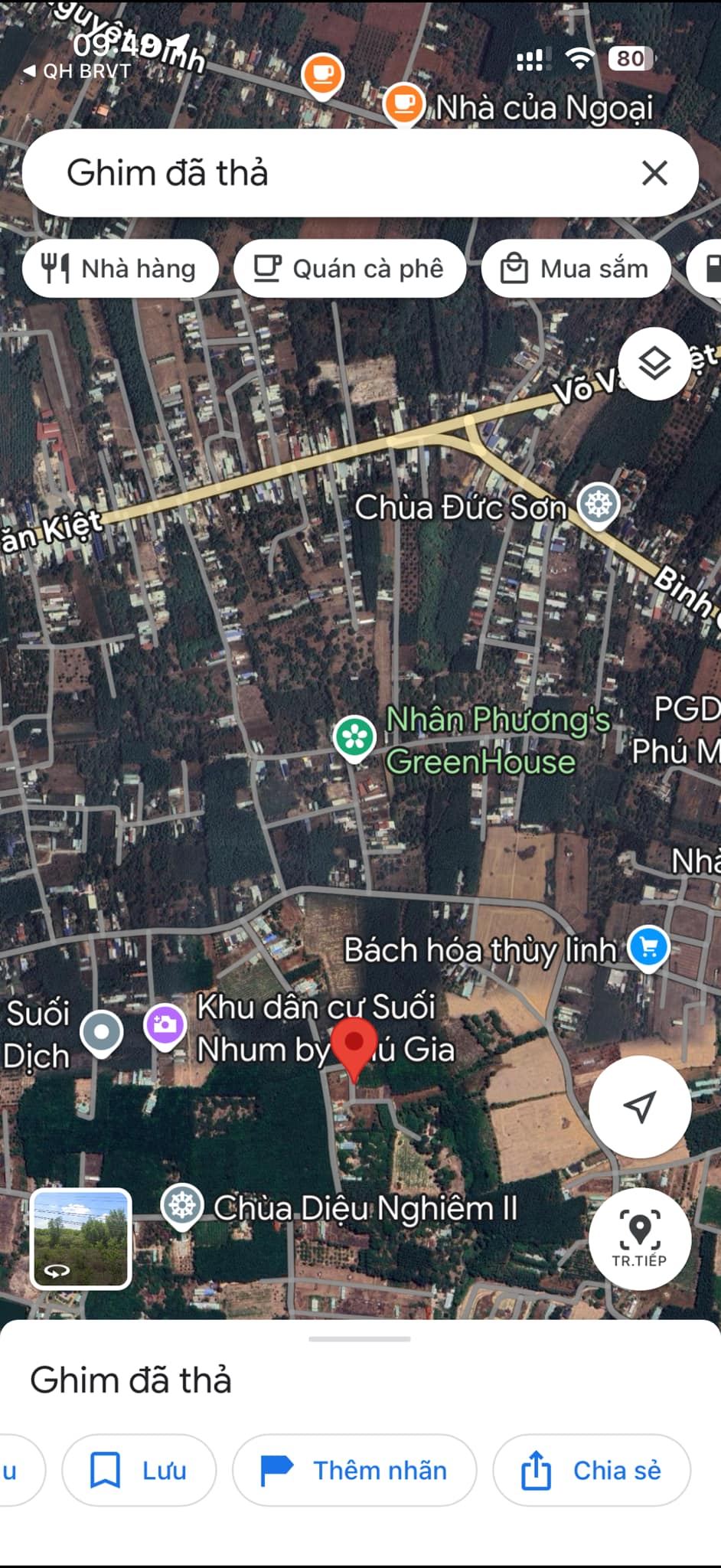Clear search with the X button

tap(654, 174)
